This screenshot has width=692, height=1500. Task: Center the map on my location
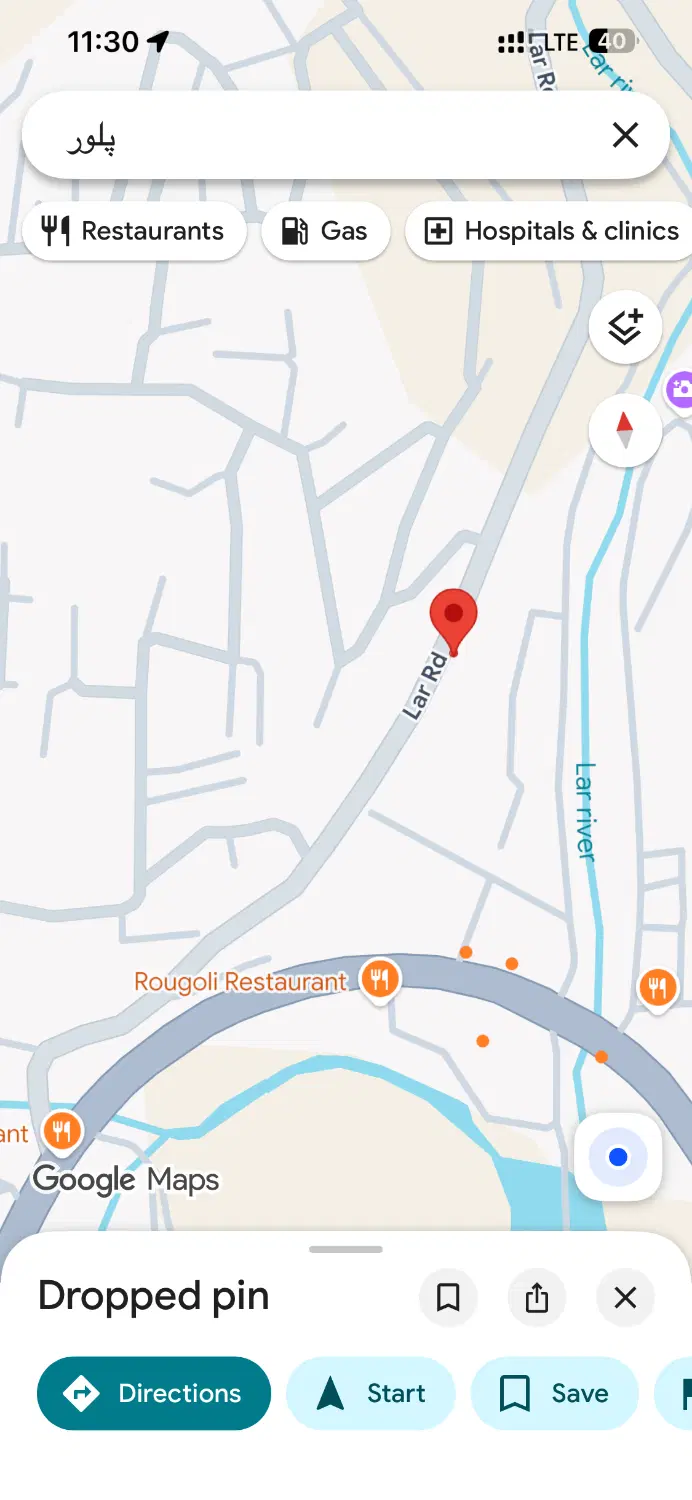click(618, 1157)
